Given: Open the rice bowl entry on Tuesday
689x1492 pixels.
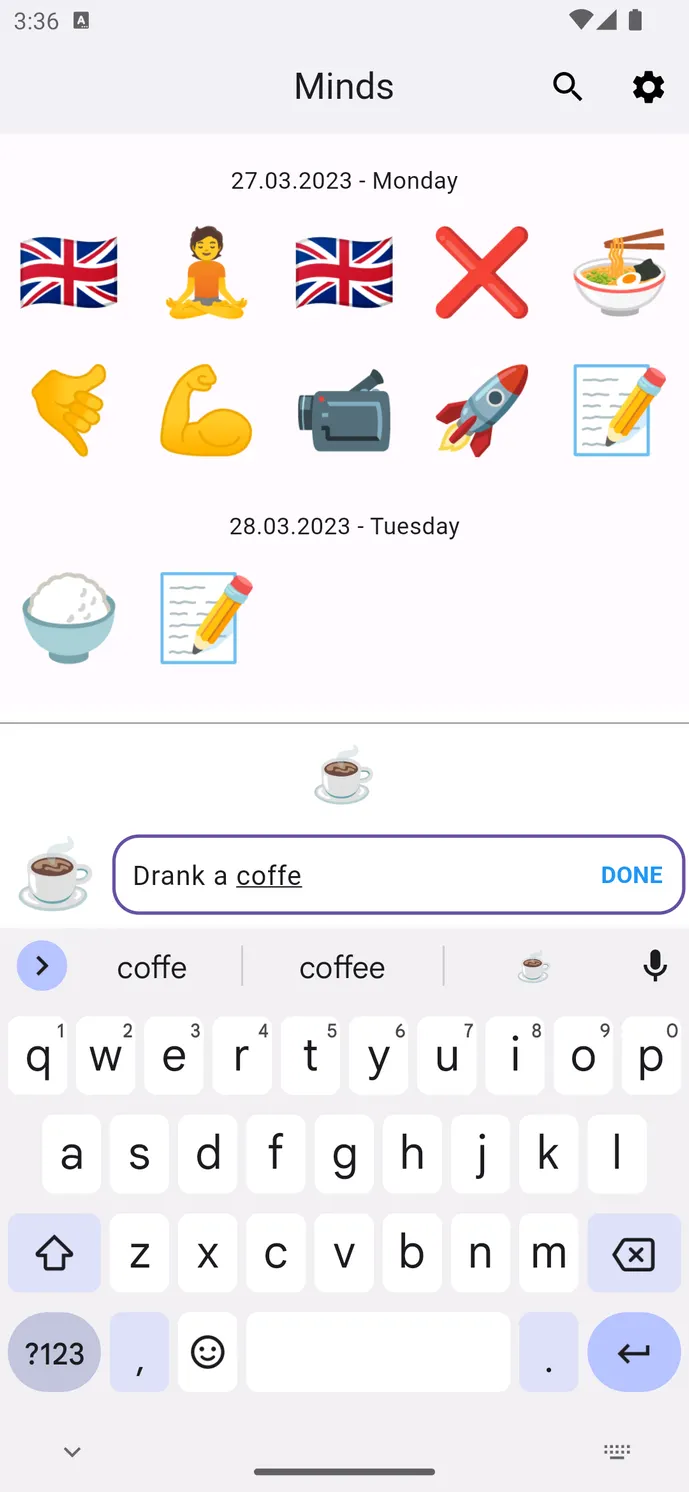Looking at the screenshot, I should pyautogui.click(x=69, y=618).
